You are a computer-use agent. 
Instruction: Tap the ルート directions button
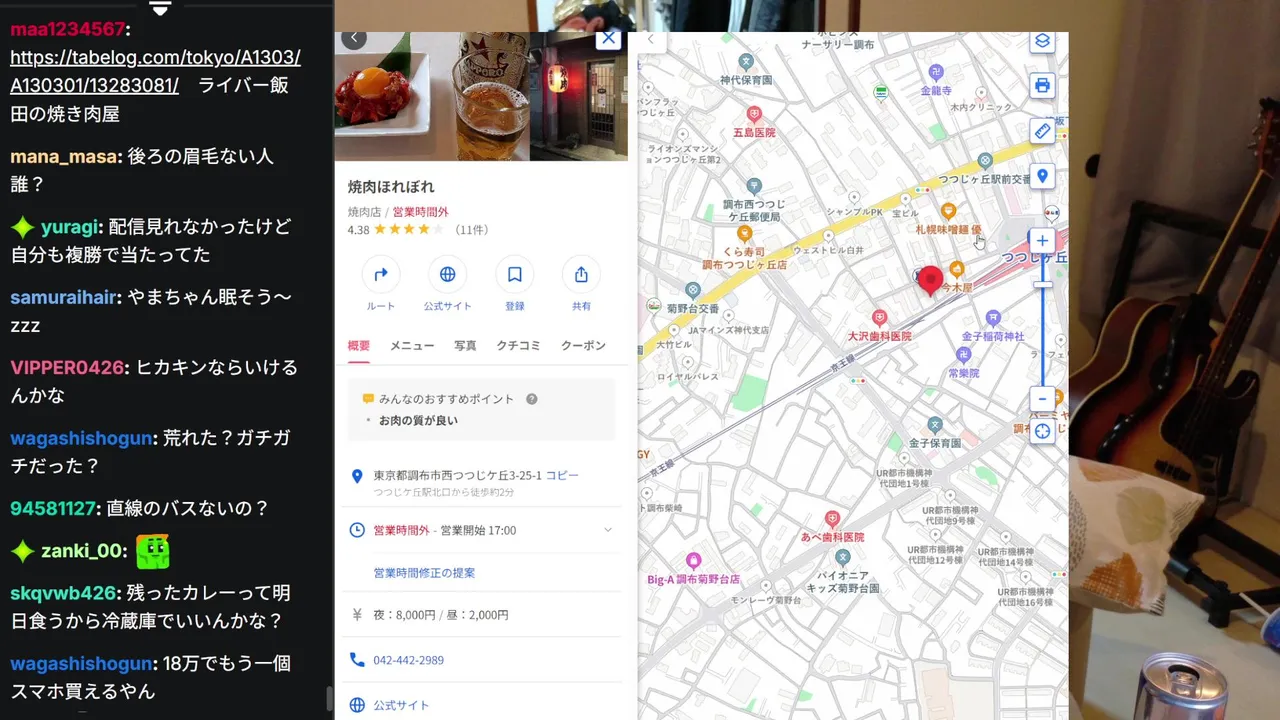[x=381, y=275]
